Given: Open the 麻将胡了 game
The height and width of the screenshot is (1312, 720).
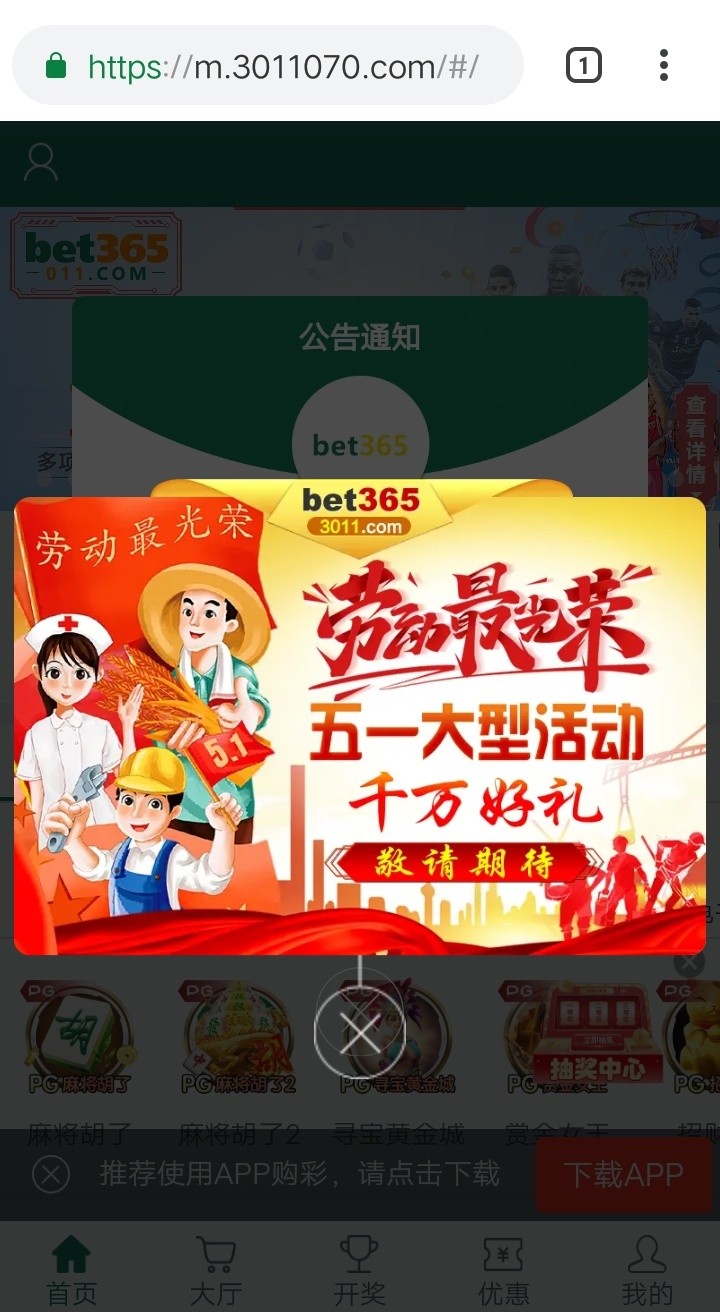Looking at the screenshot, I should [x=79, y=1040].
